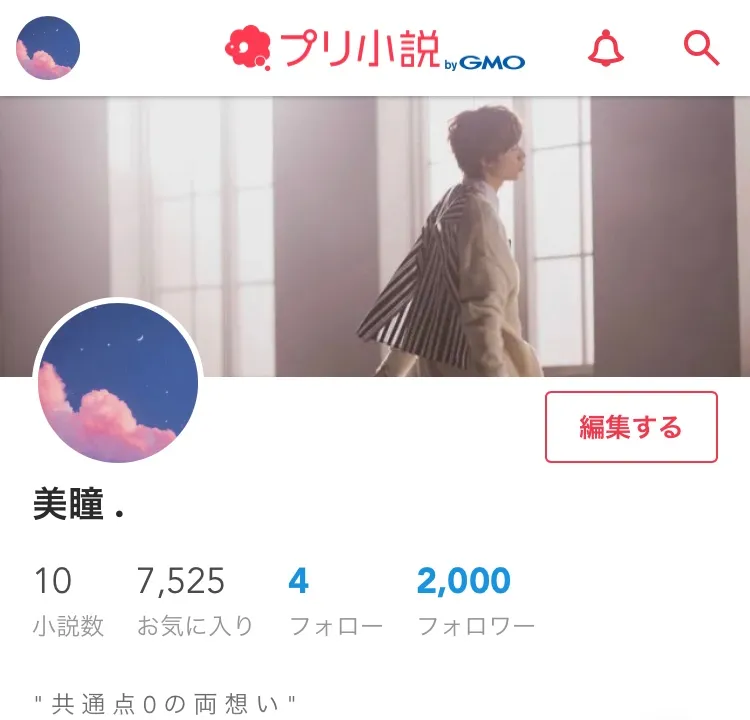
Task: Tap the small profile avatar in header
Action: click(x=48, y=48)
